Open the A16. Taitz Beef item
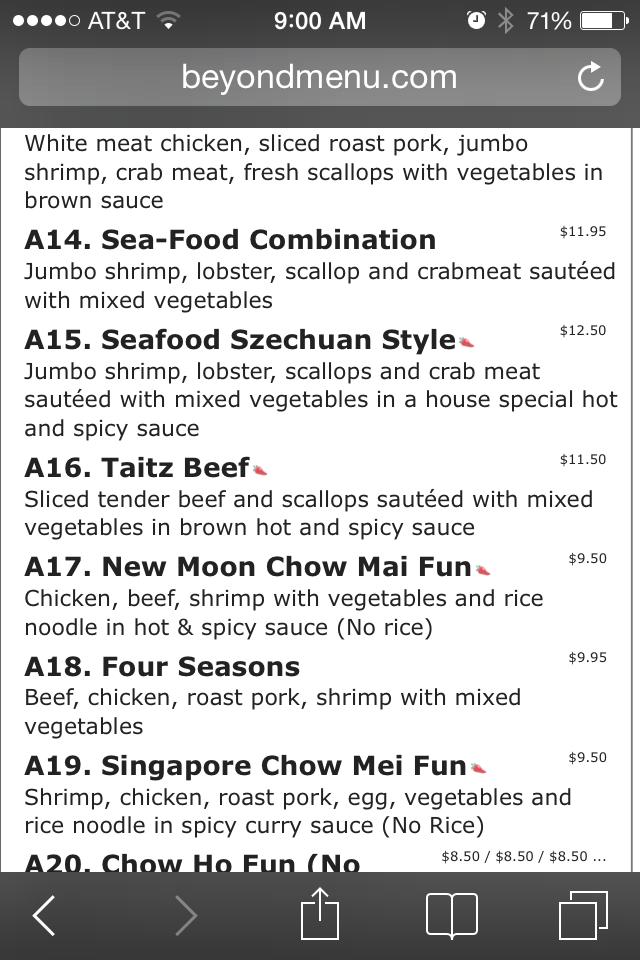 (x=137, y=468)
